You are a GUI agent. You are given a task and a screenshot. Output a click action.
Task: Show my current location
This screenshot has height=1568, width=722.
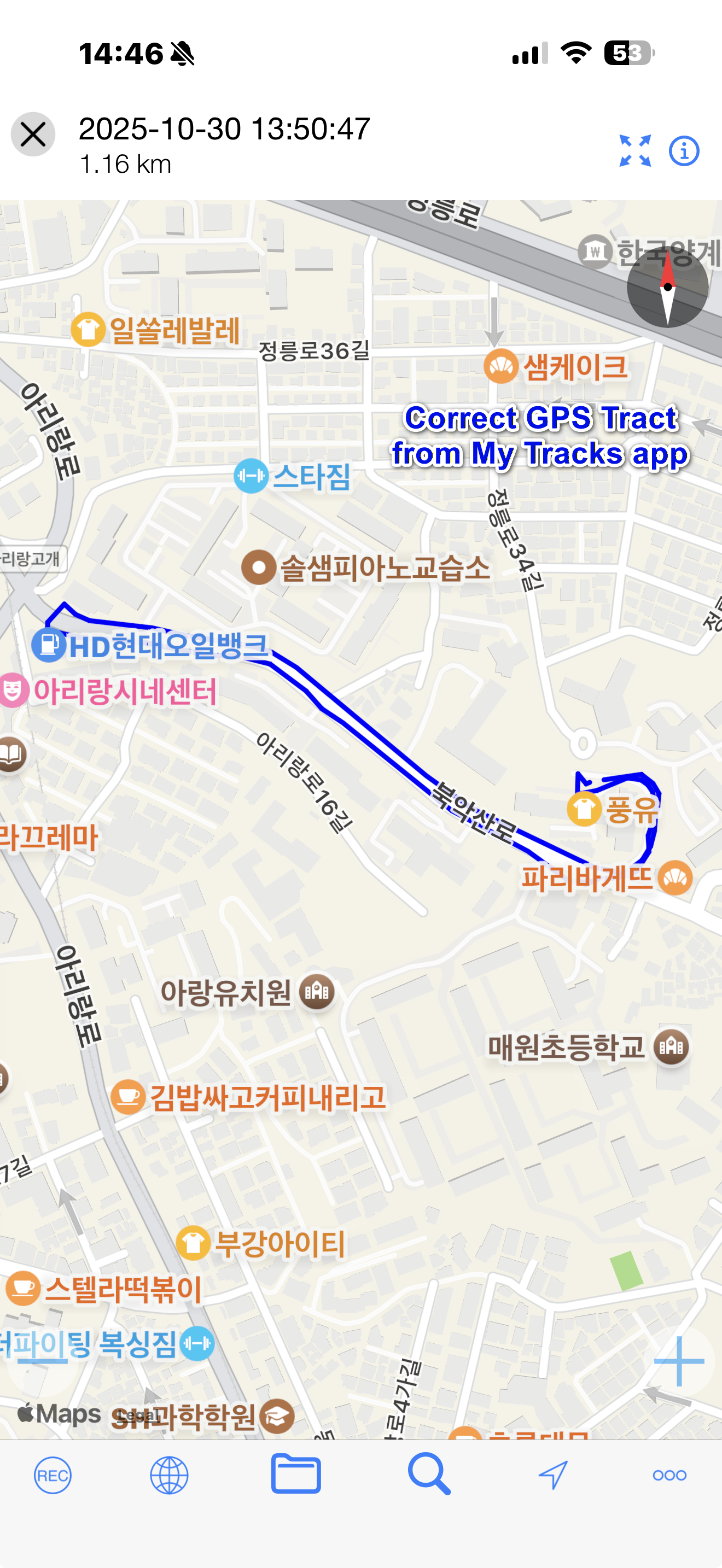[x=553, y=1475]
